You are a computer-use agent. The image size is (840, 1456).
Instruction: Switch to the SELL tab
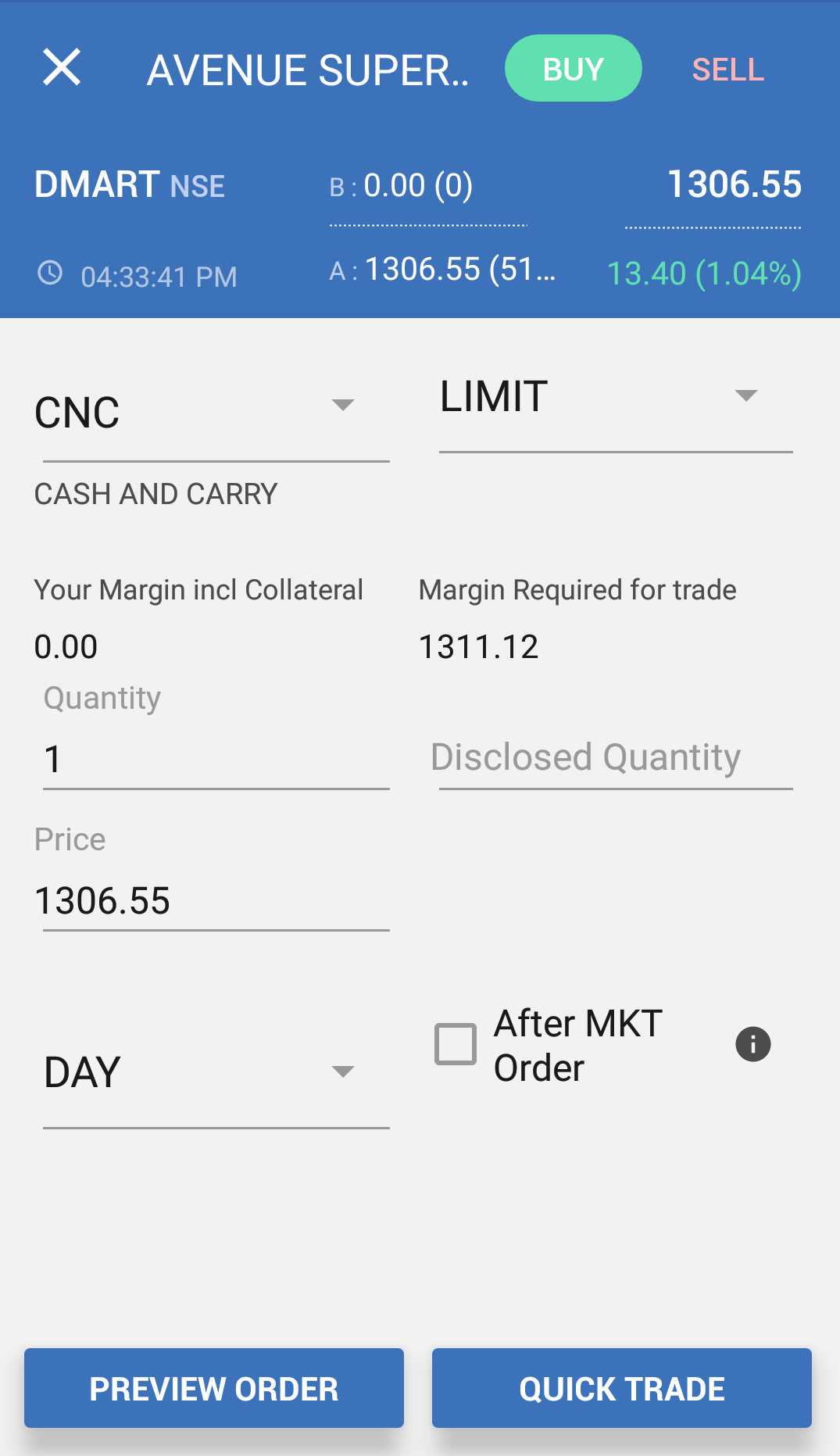(727, 70)
